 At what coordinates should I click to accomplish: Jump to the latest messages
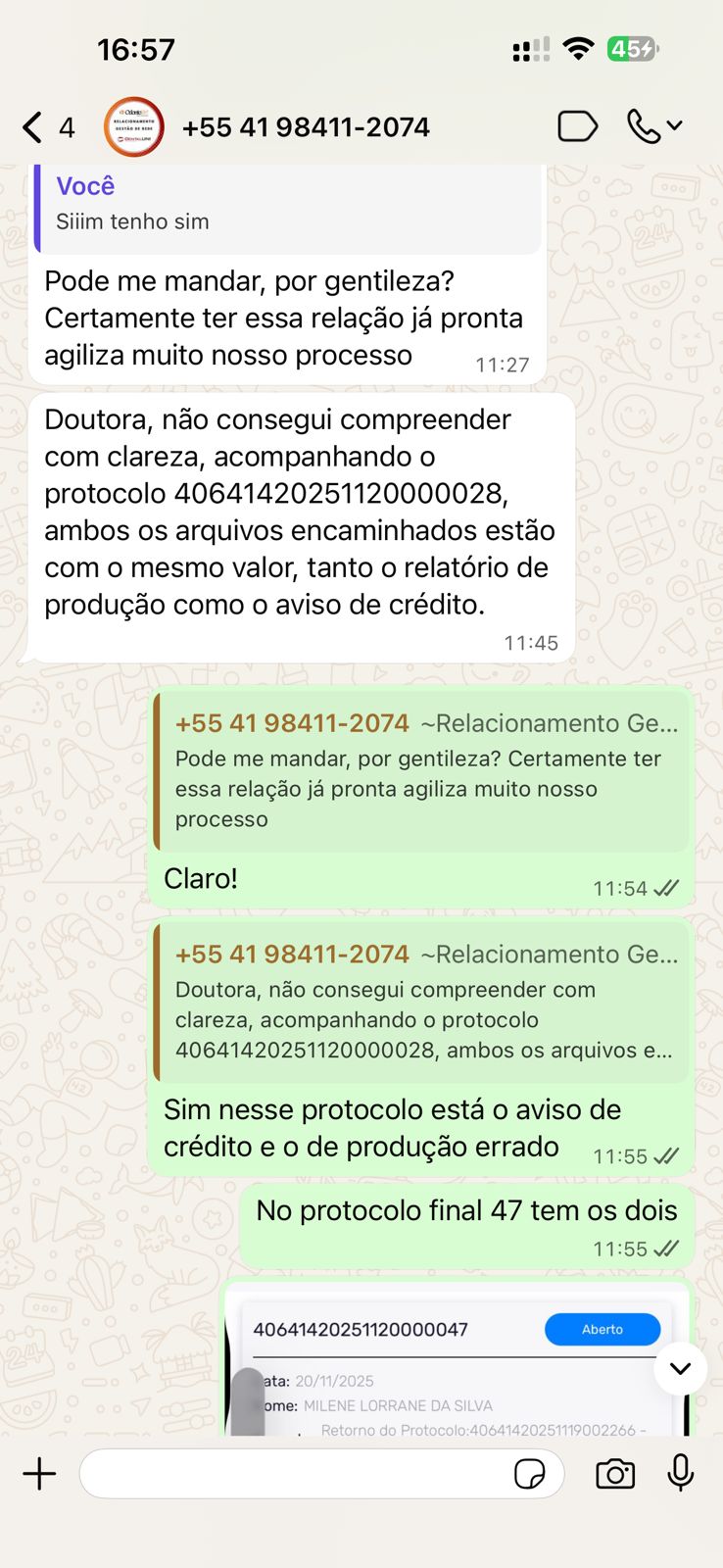(680, 1368)
